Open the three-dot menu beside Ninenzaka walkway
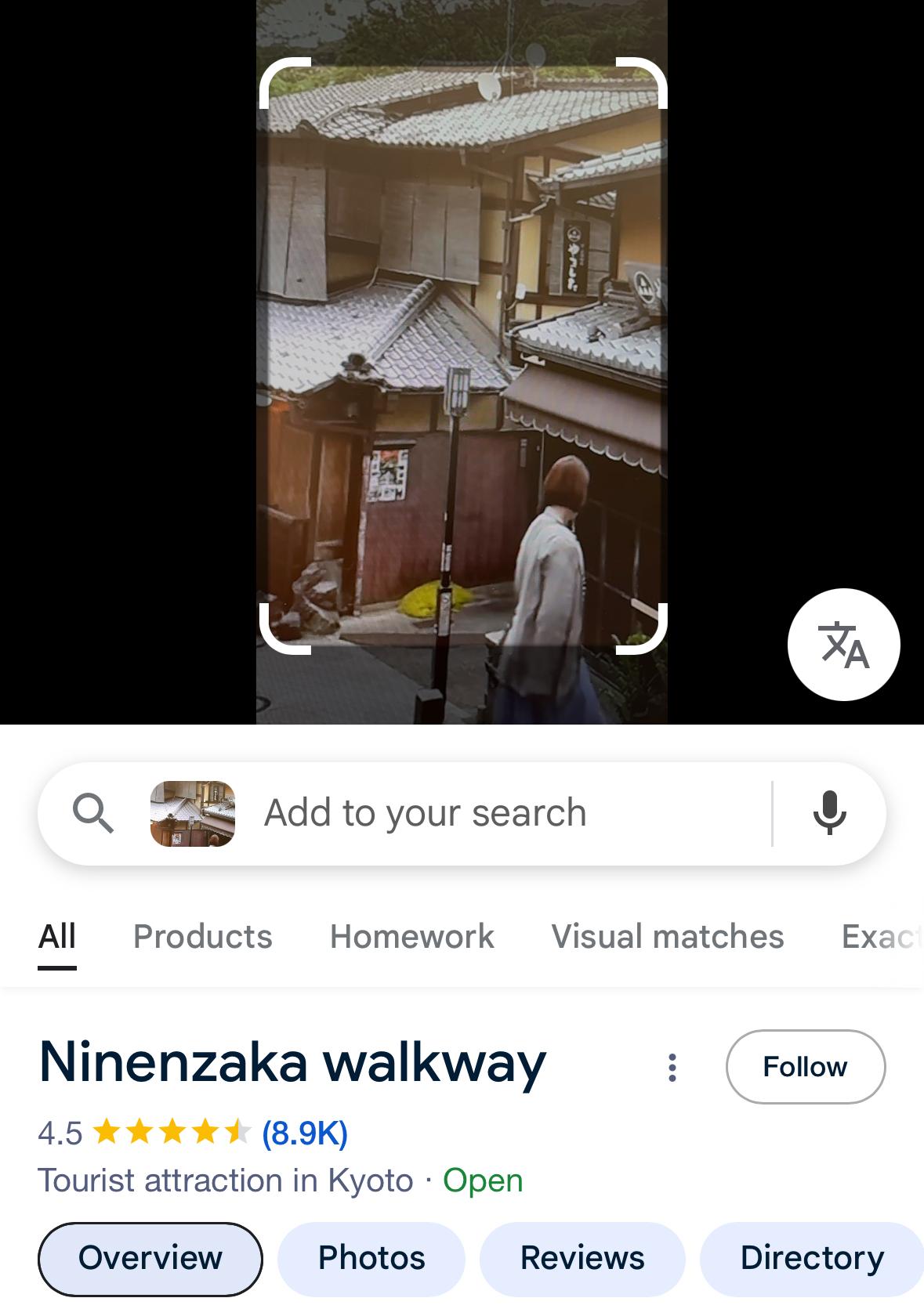The width and height of the screenshot is (924, 1316). pyautogui.click(x=672, y=1068)
